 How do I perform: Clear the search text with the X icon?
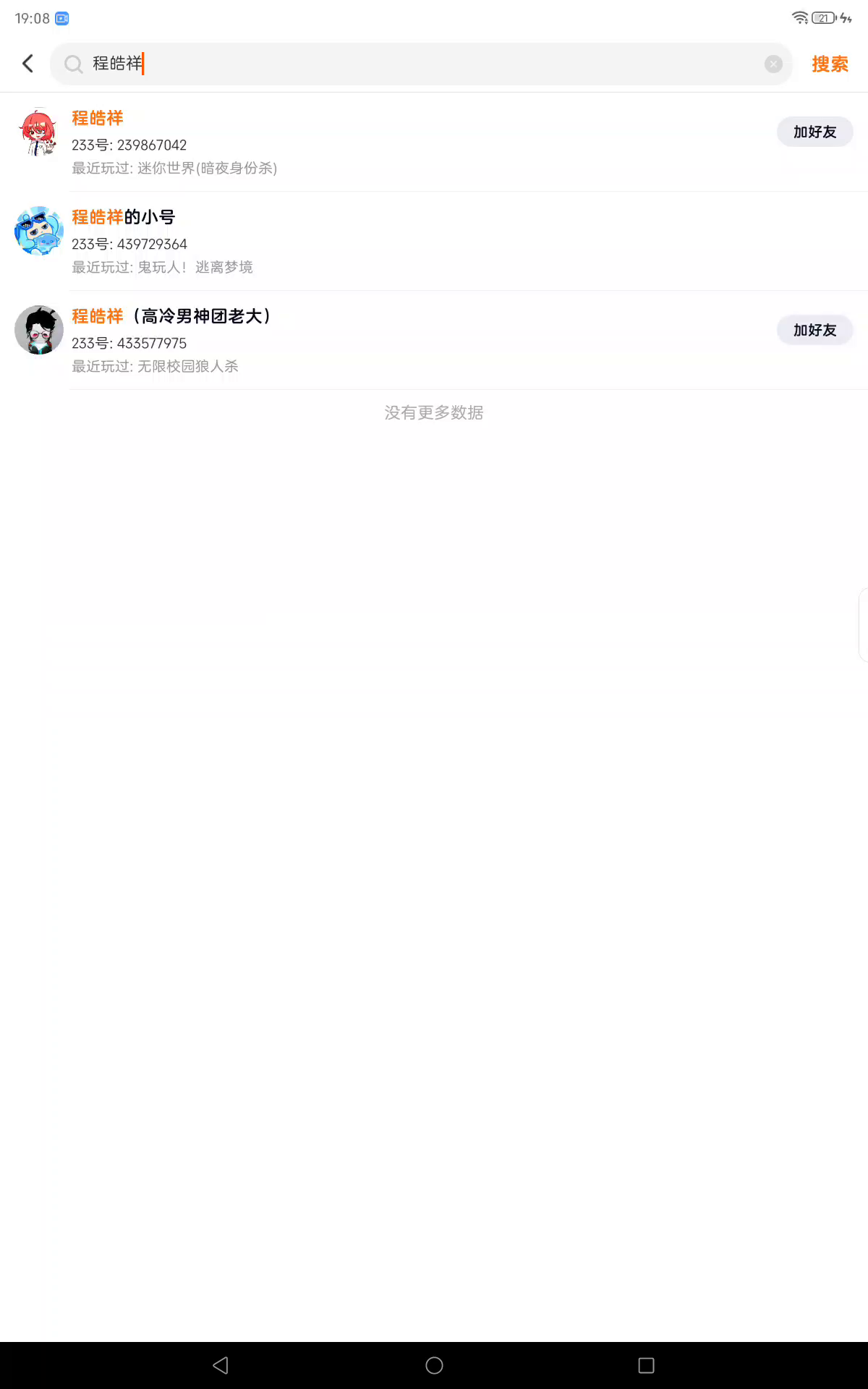[x=773, y=64]
